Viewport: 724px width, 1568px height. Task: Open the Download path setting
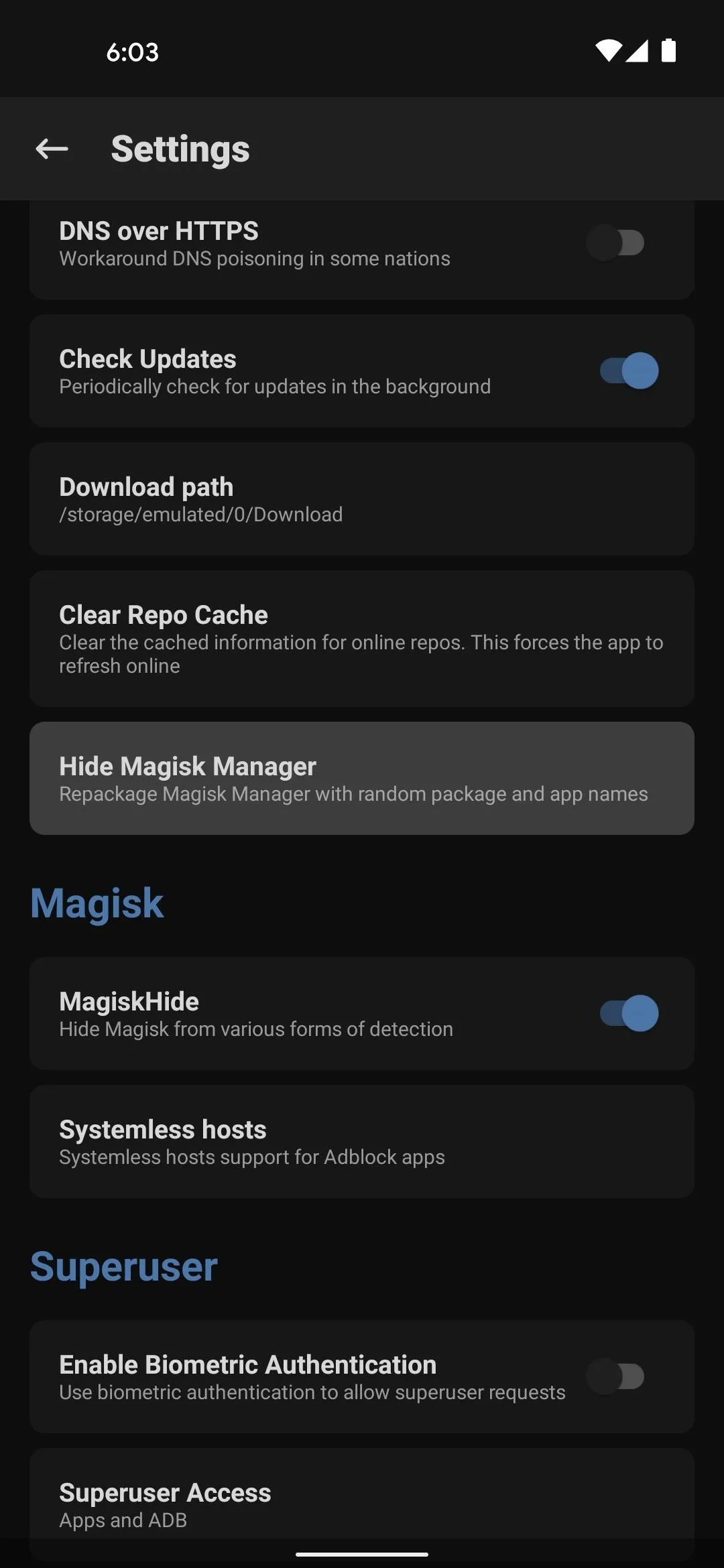(x=362, y=499)
